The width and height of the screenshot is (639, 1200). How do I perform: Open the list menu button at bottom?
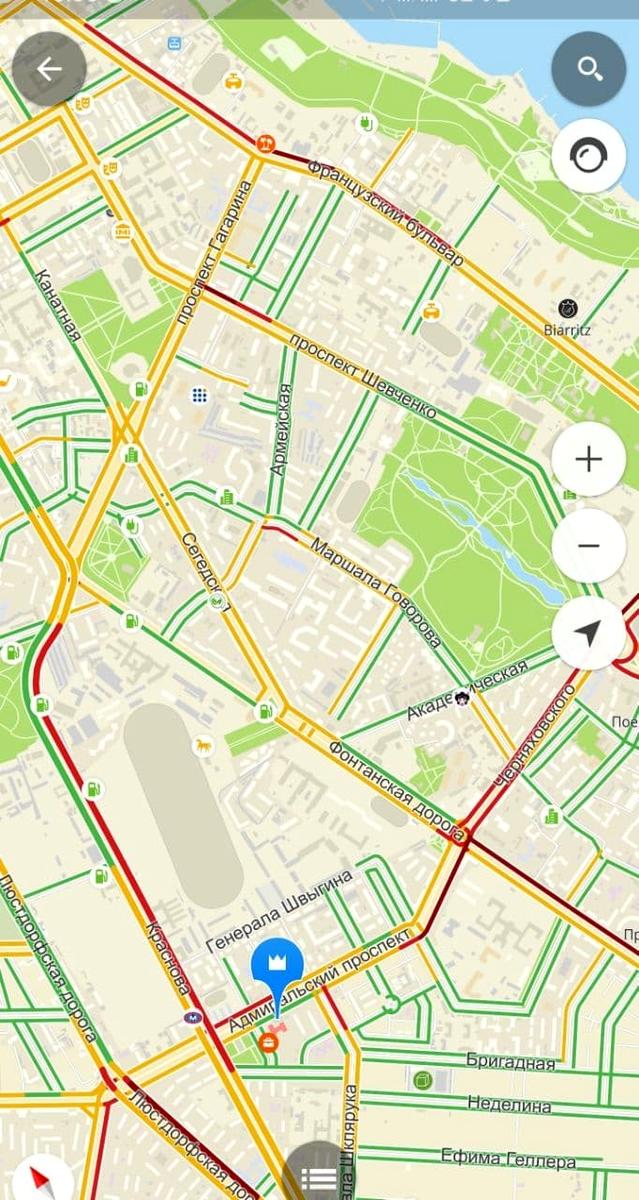(319, 1177)
